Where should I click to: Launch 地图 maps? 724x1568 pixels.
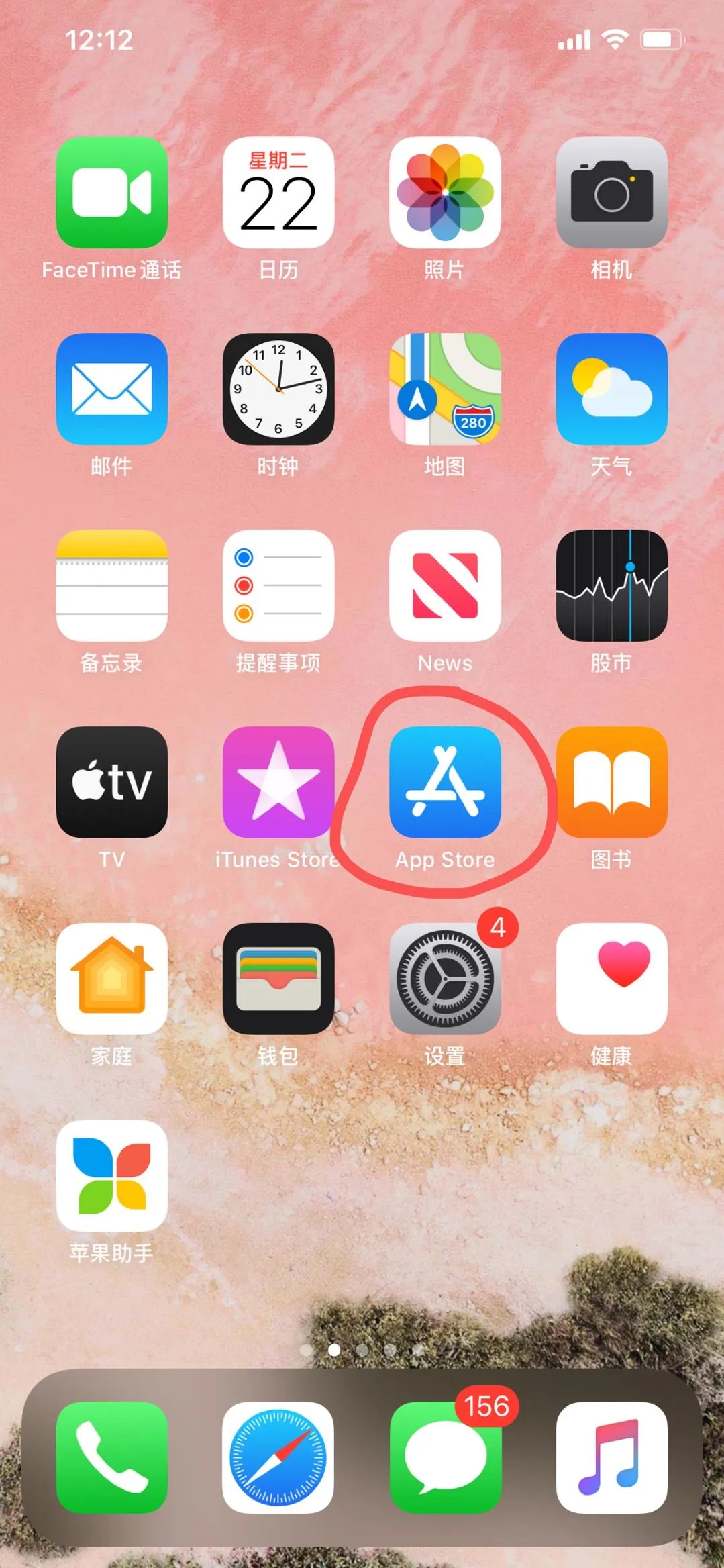[x=445, y=389]
